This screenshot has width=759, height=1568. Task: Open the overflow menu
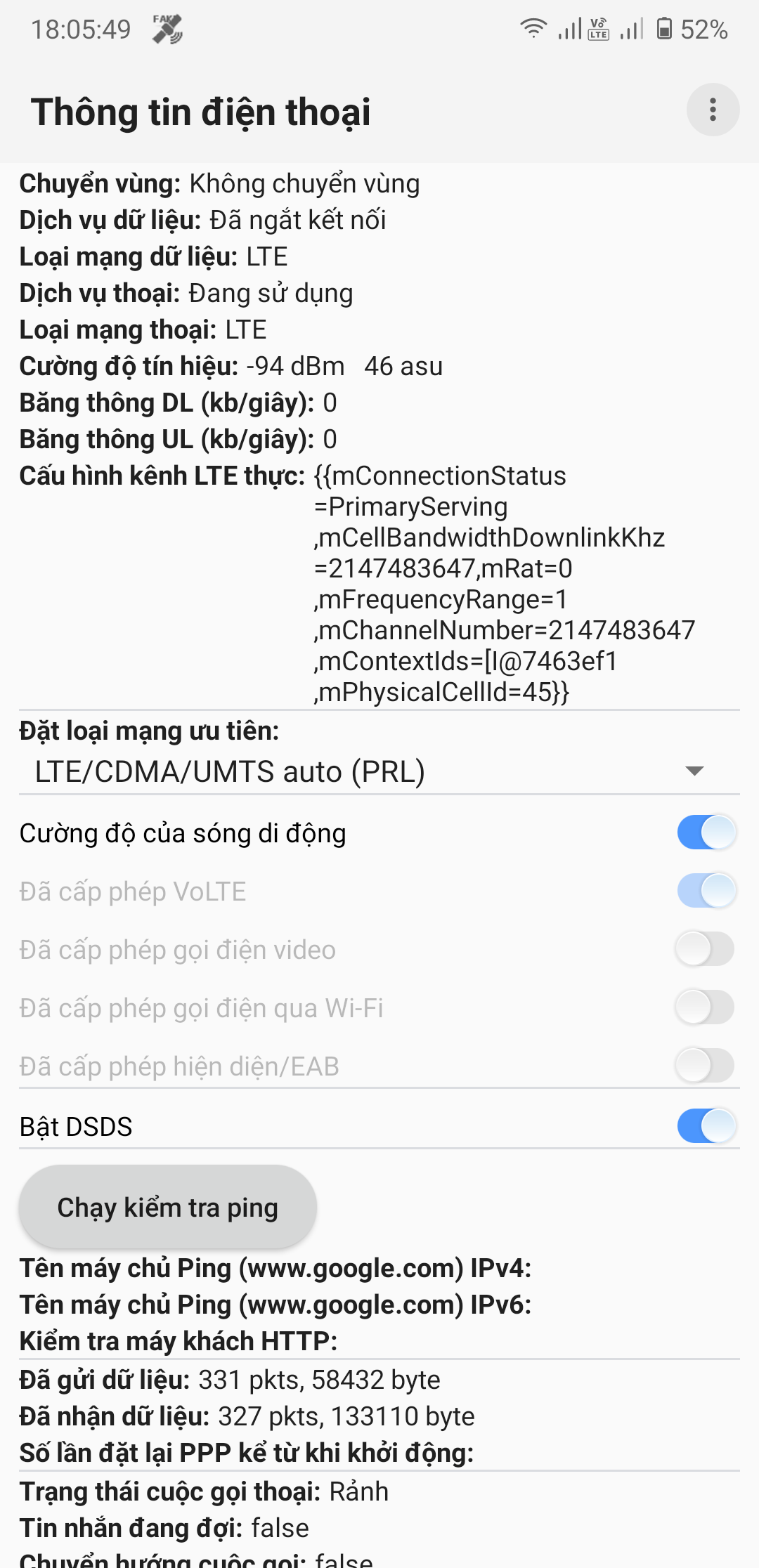[x=713, y=110]
